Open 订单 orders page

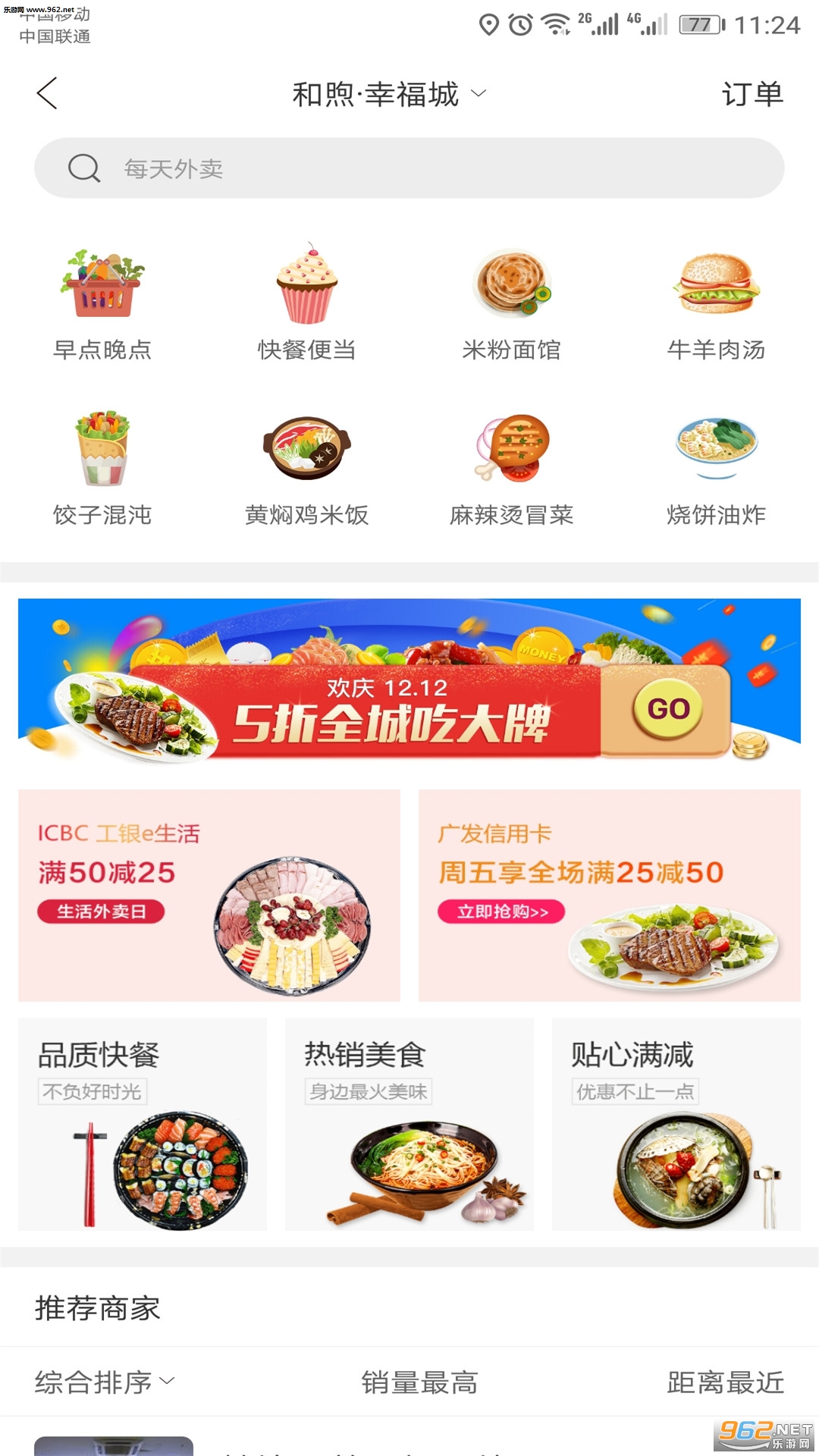pyautogui.click(x=752, y=94)
